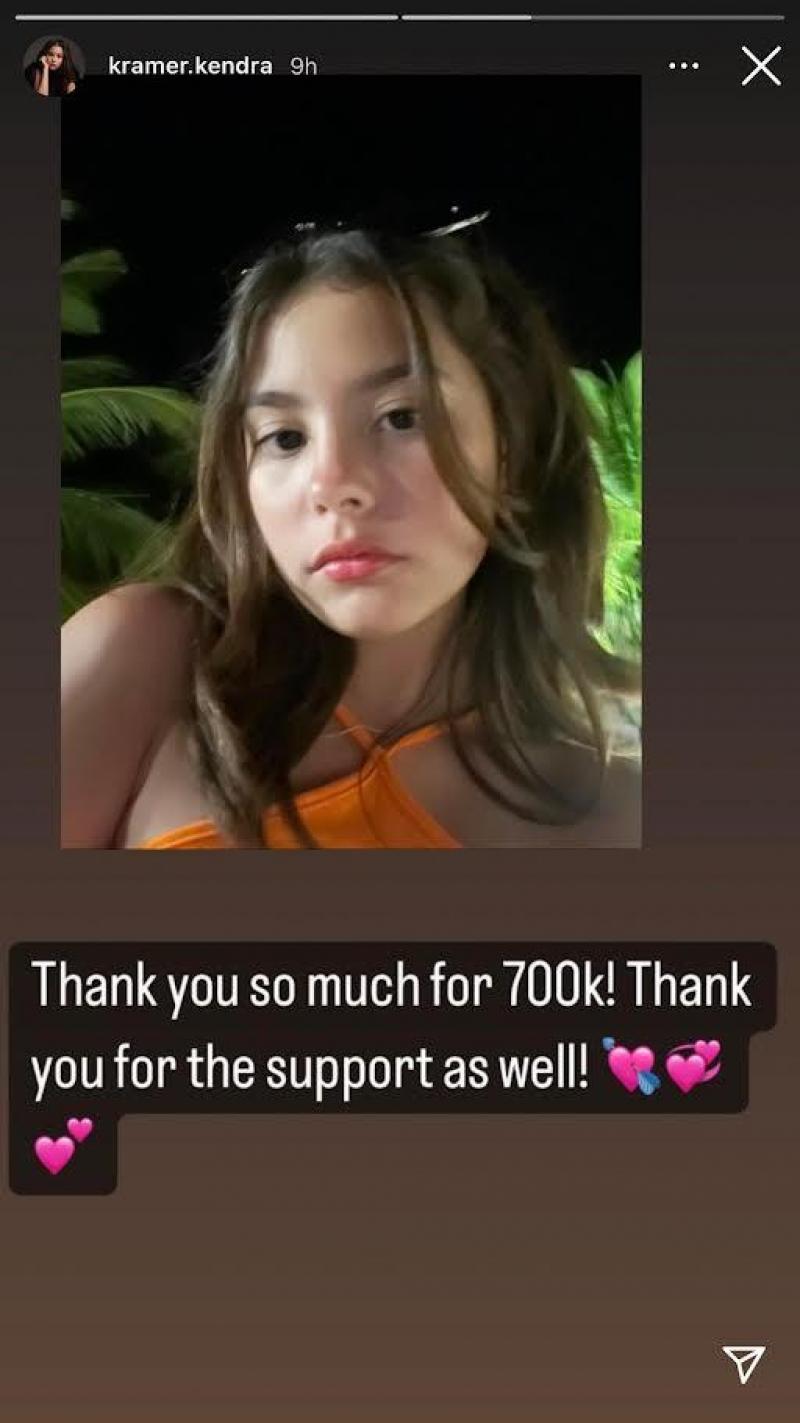The height and width of the screenshot is (1423, 800).
Task: Open the kramer.kendra username link
Action: (x=190, y=66)
